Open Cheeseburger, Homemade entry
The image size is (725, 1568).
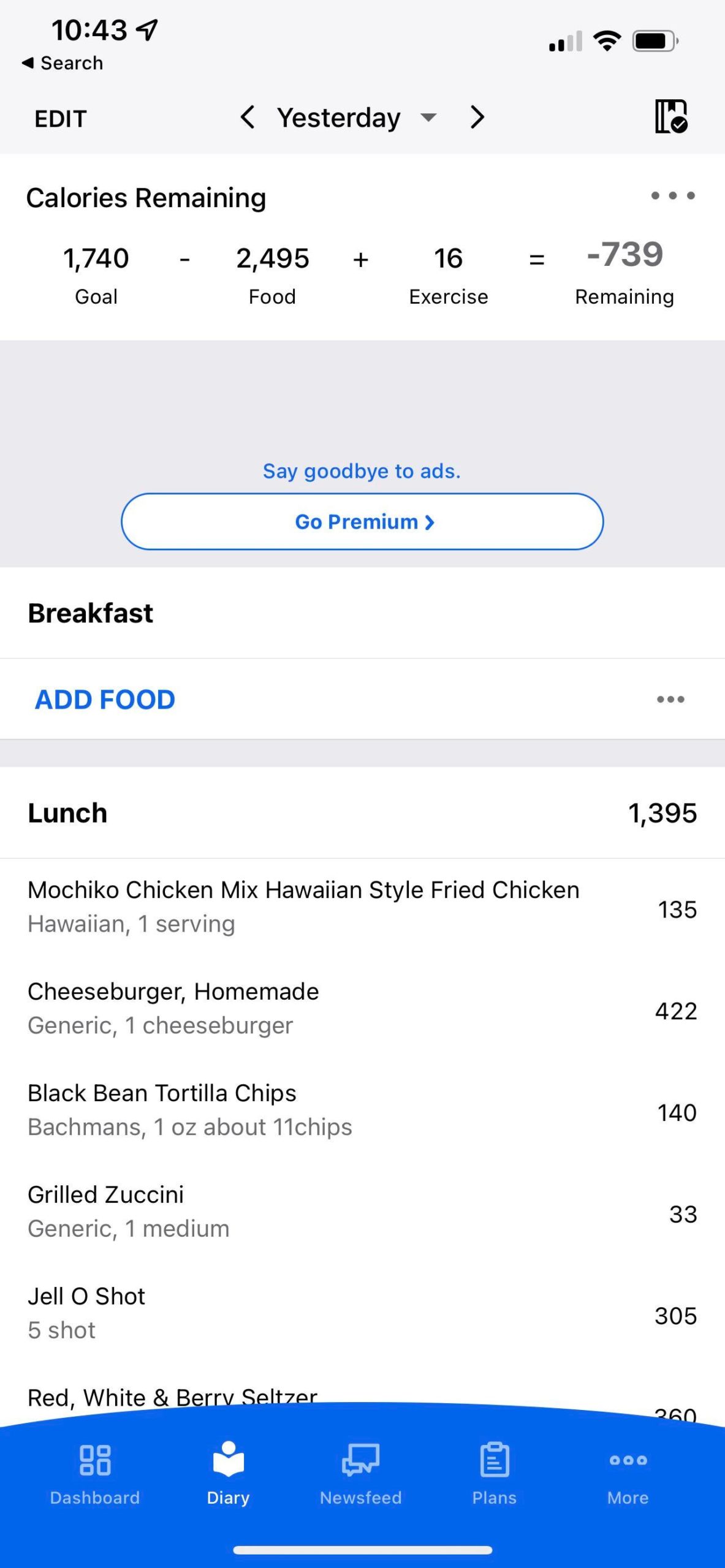click(x=362, y=1008)
